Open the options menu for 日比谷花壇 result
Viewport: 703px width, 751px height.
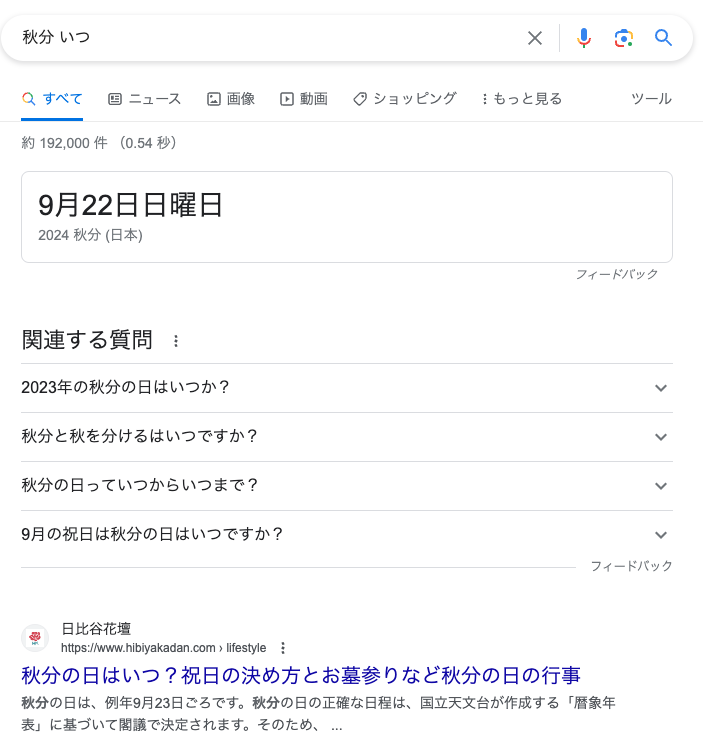(283, 648)
